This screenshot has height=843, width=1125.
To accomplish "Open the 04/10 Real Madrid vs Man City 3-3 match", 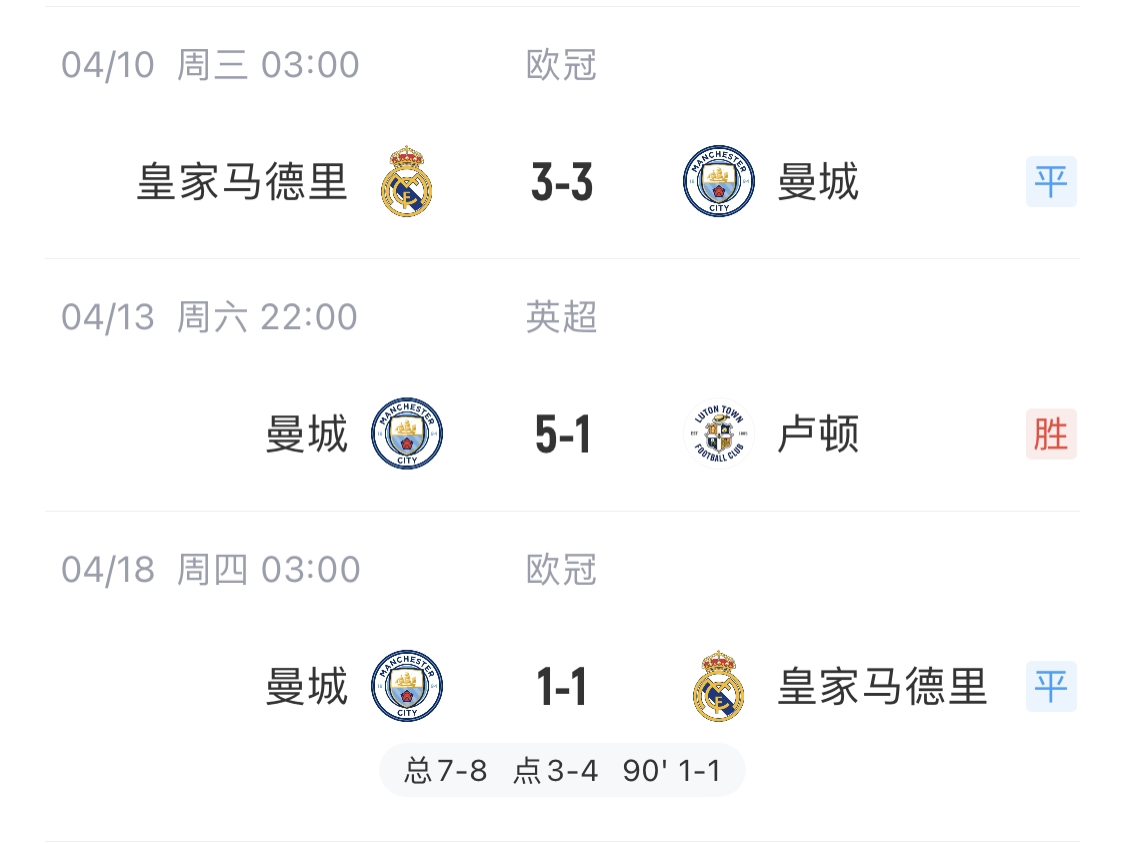I will tap(562, 183).
